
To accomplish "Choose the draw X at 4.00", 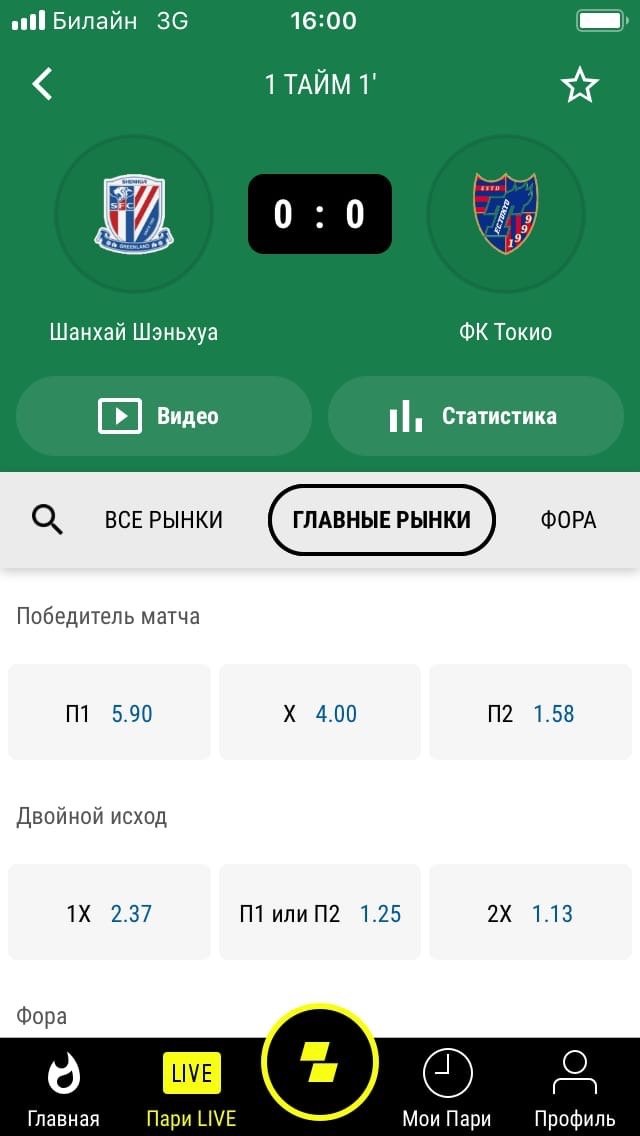I will (320, 713).
